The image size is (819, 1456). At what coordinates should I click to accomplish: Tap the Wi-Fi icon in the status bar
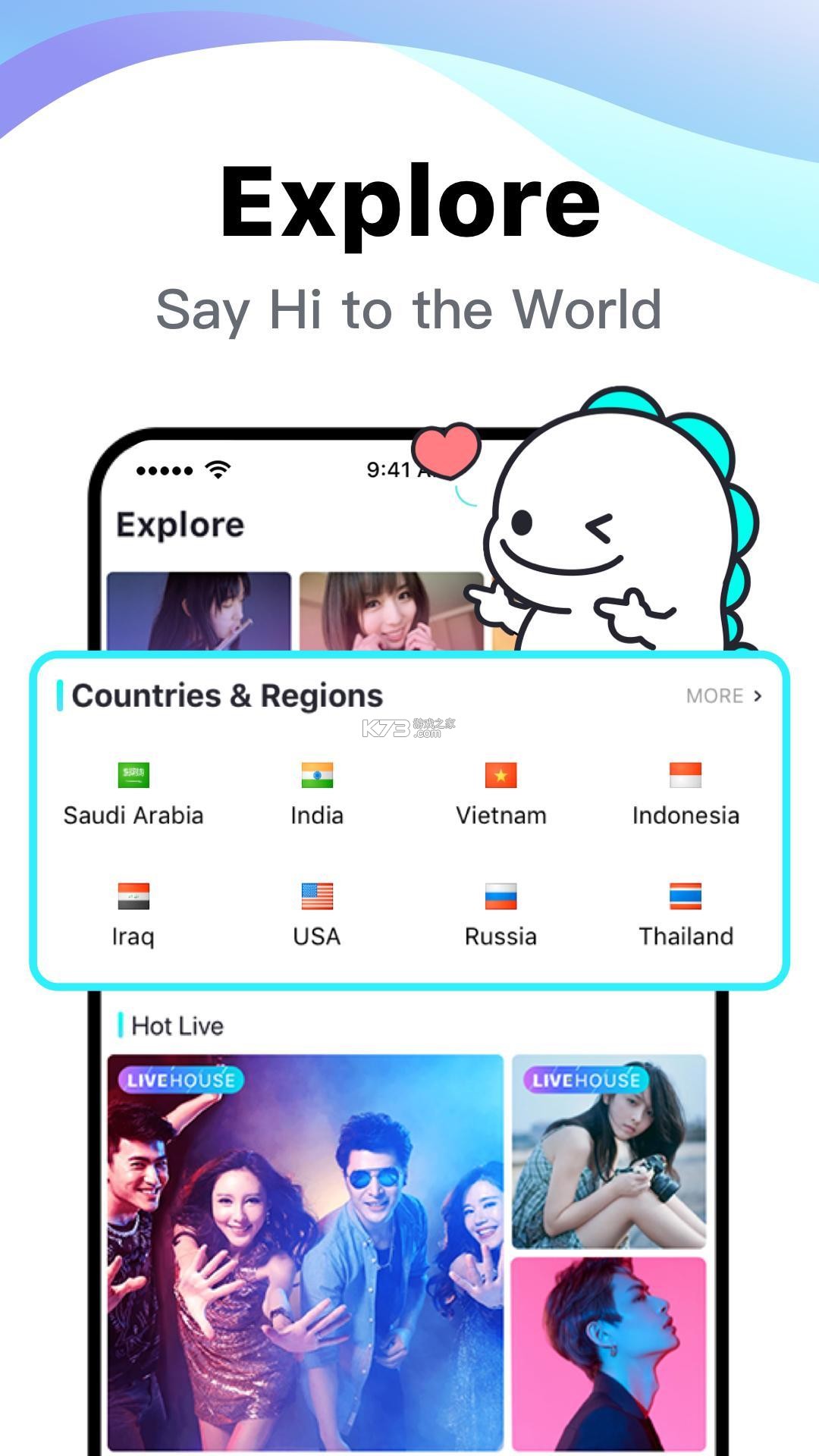pyautogui.click(x=216, y=469)
